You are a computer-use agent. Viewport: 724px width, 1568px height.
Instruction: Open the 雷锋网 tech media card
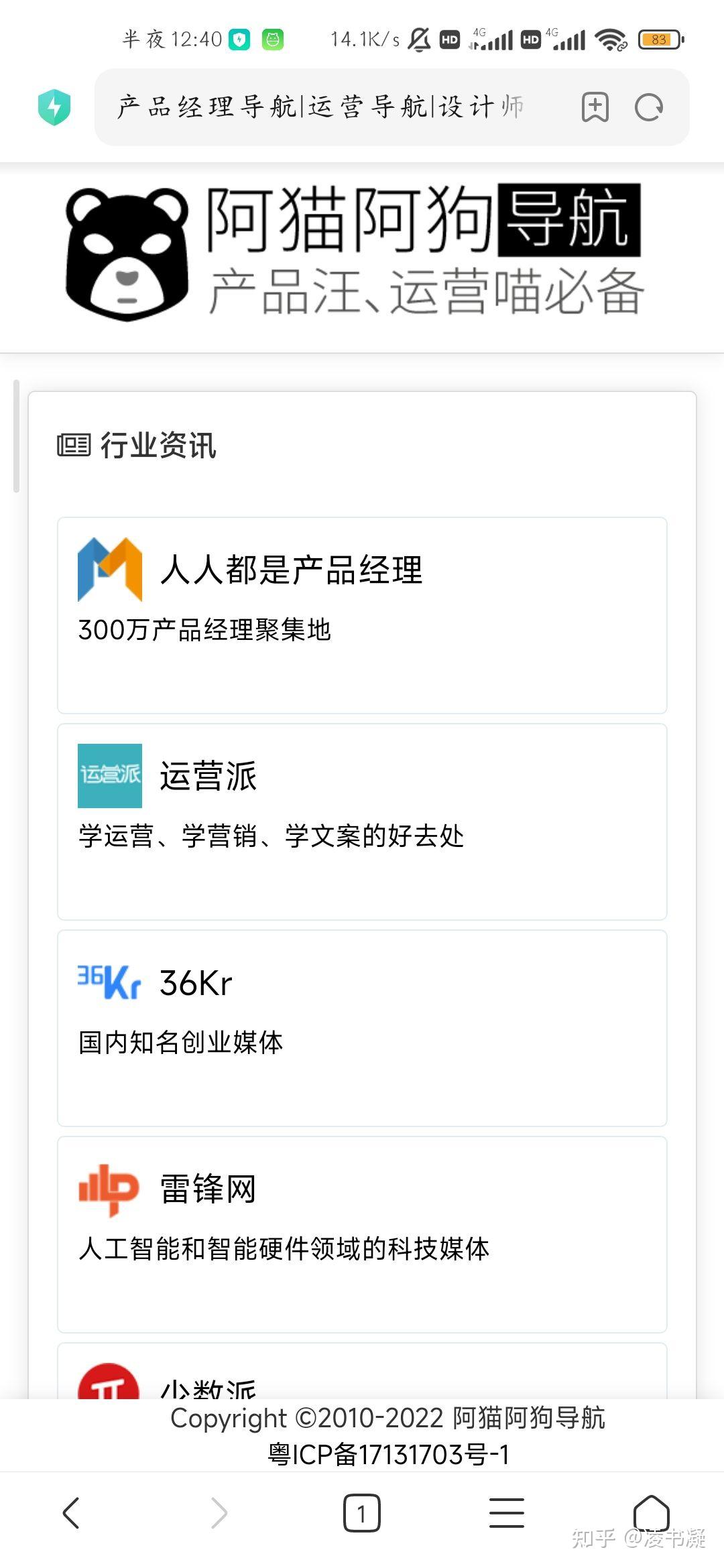362,1234
